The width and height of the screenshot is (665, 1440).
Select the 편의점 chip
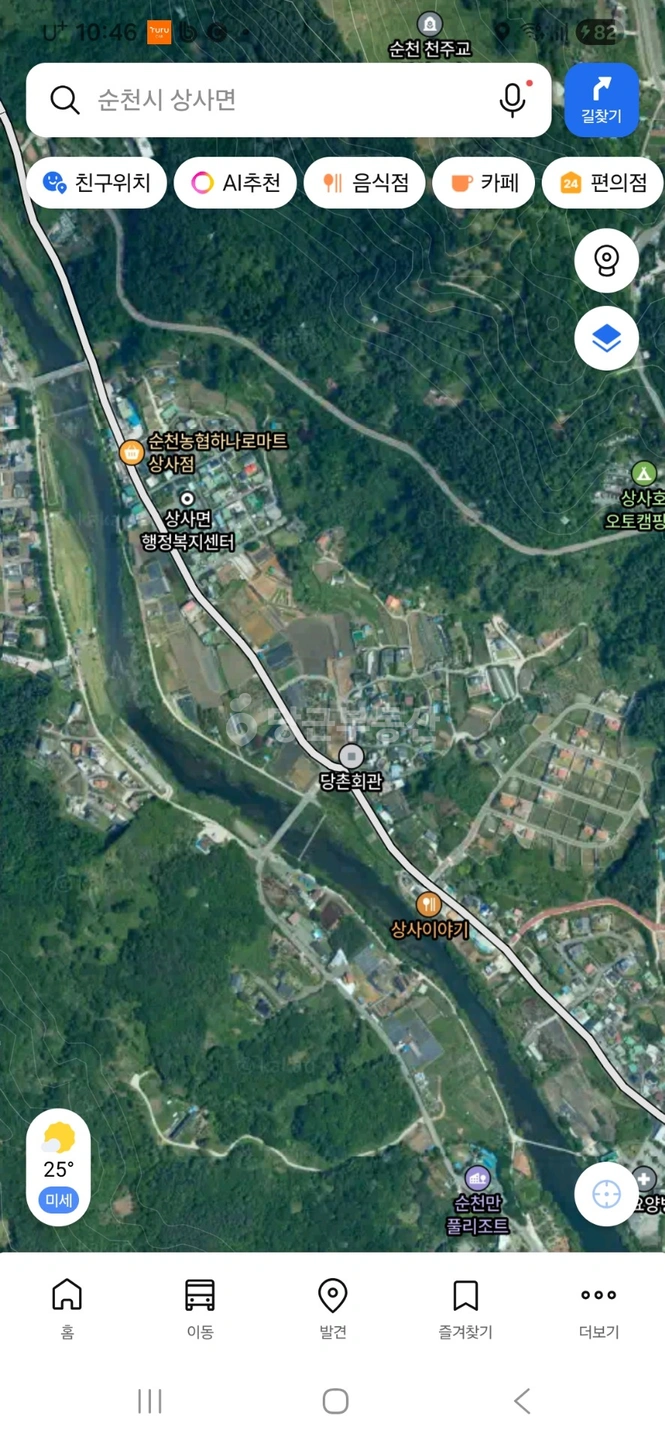pos(603,183)
